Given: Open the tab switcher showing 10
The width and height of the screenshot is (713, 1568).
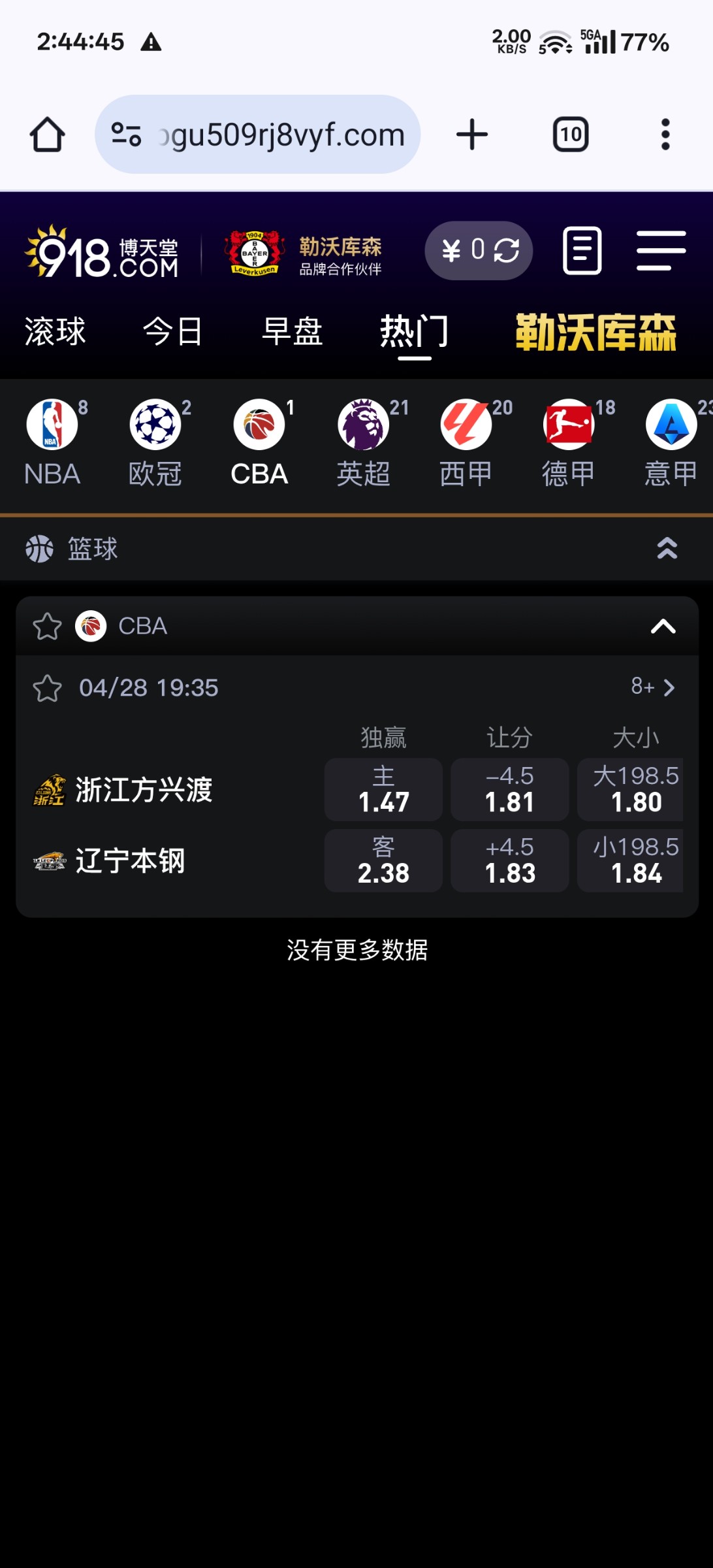Looking at the screenshot, I should click(571, 135).
